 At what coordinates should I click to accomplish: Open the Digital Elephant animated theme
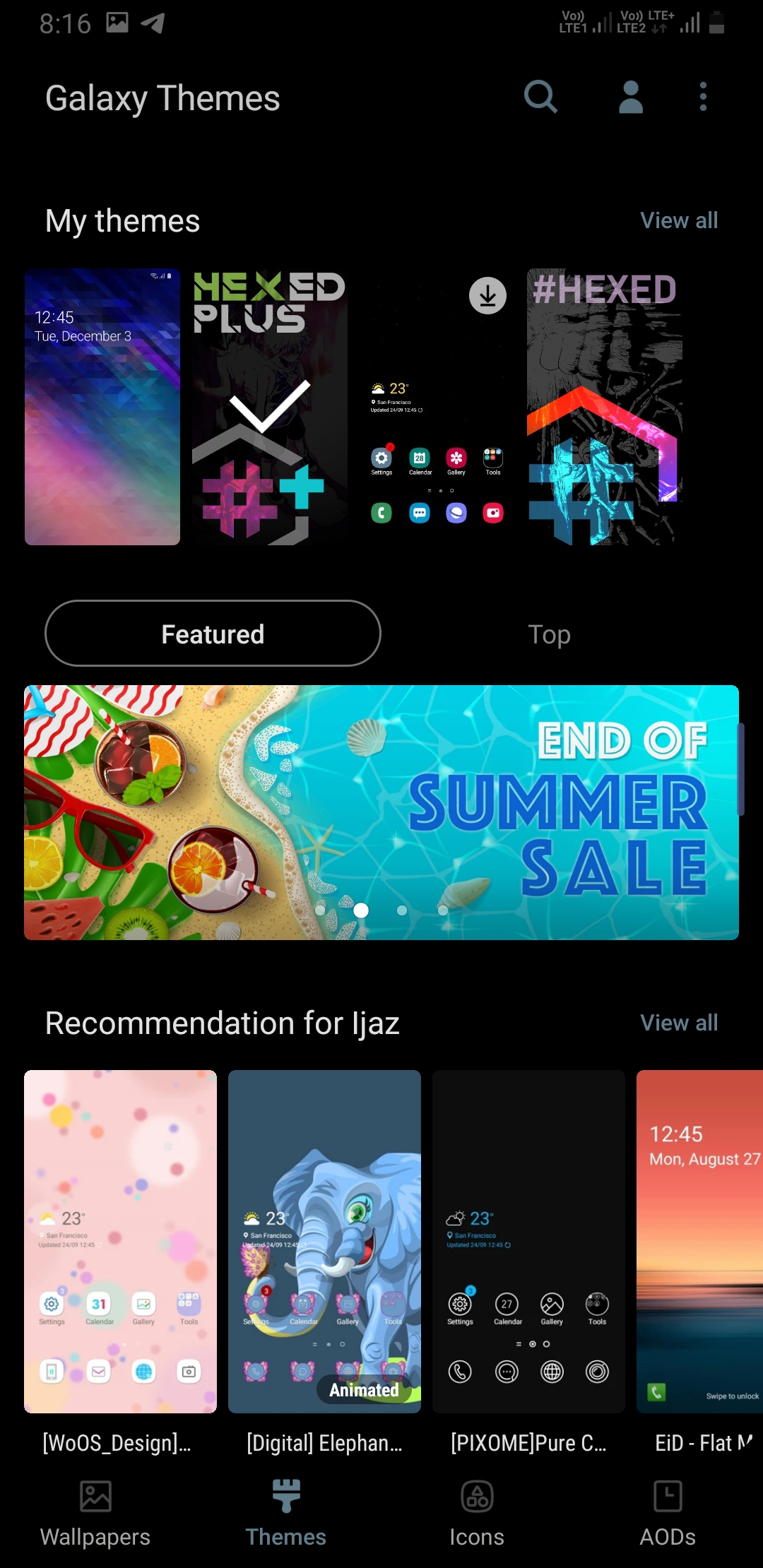(324, 1242)
